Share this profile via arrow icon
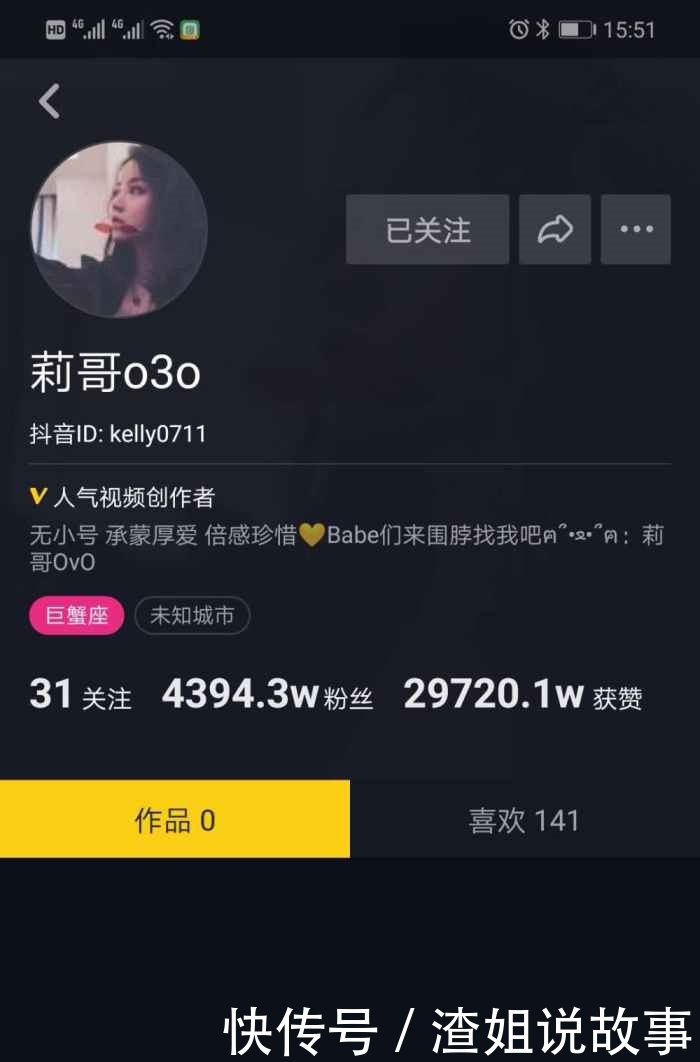The image size is (700, 1062). point(555,230)
